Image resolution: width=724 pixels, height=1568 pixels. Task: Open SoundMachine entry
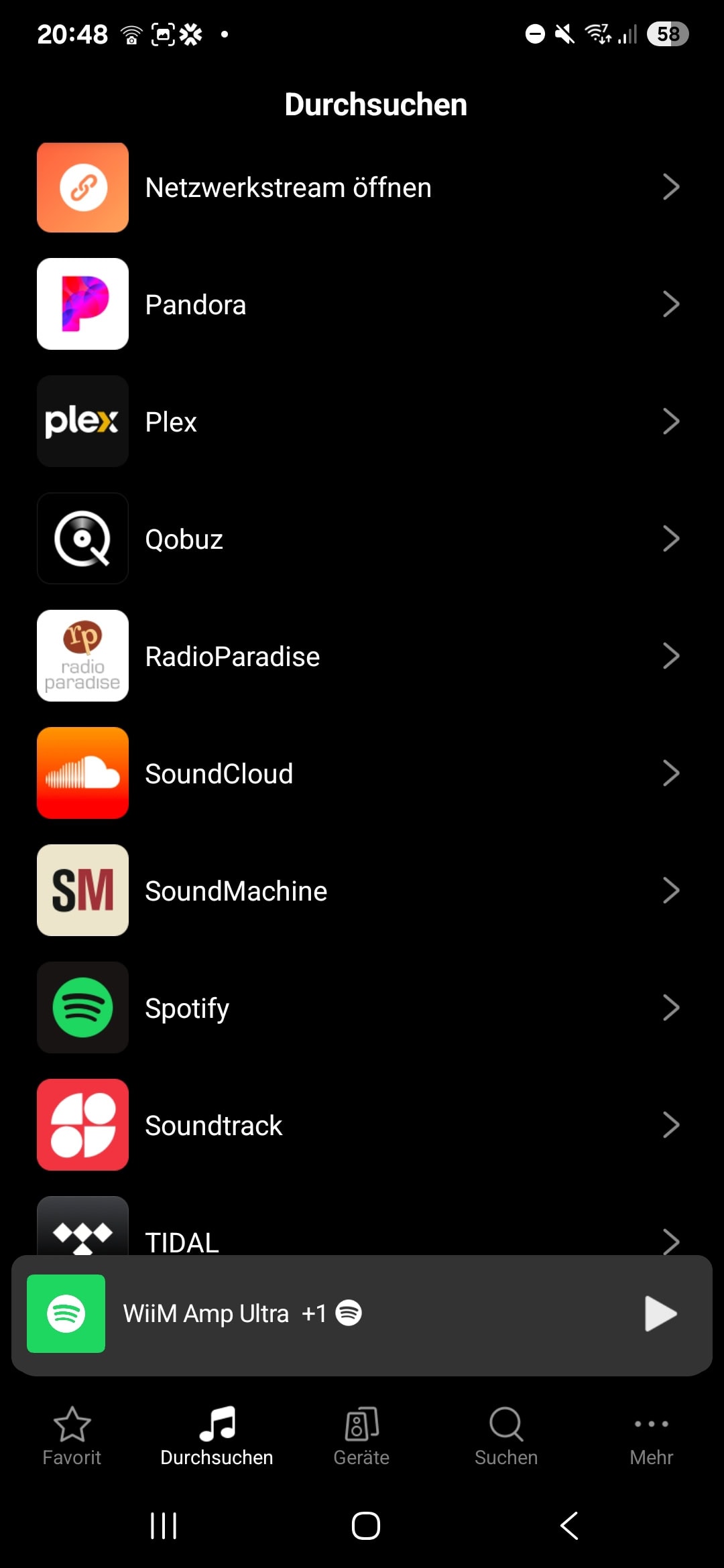[362, 891]
